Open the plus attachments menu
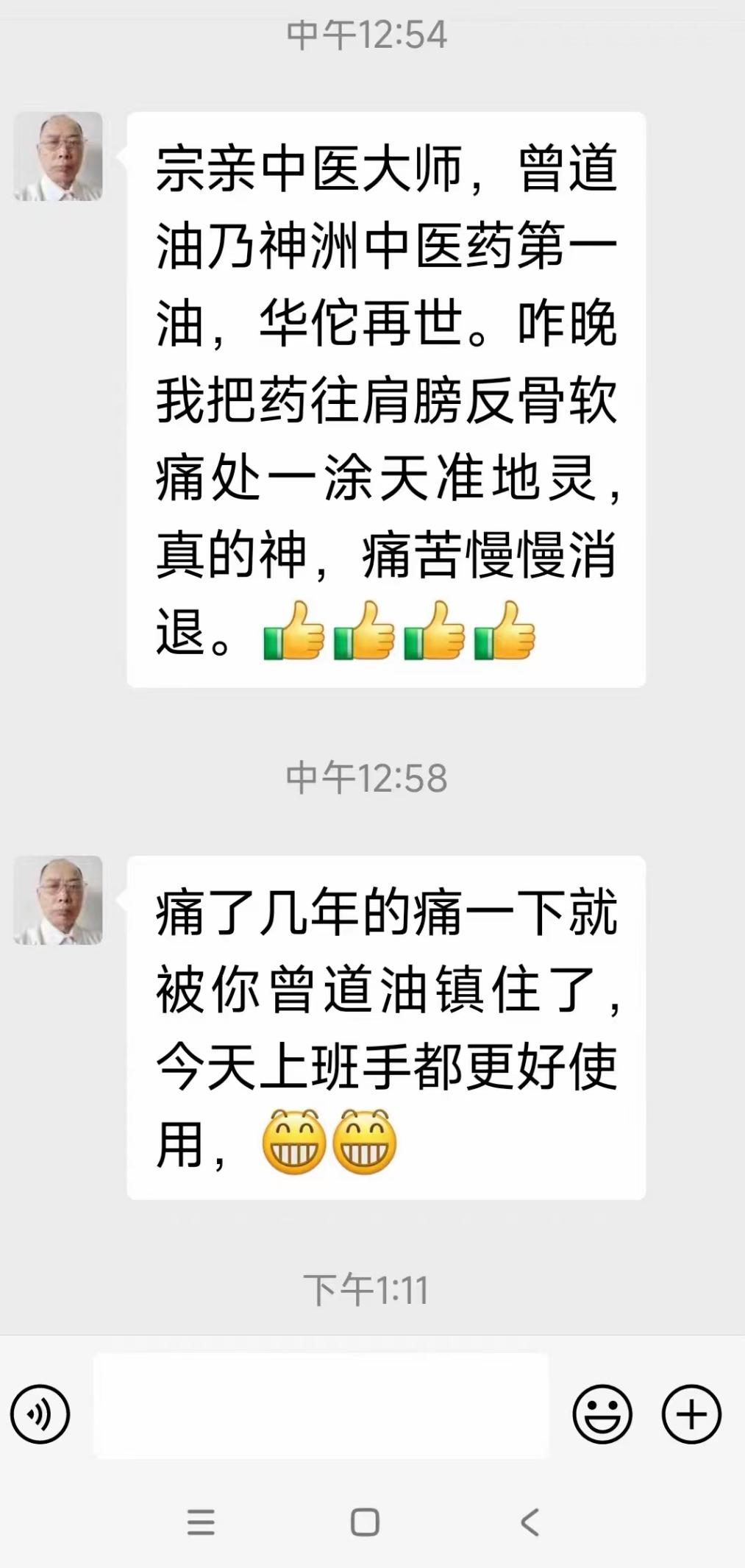Screen dimensions: 745x1568 pos(691,1413)
